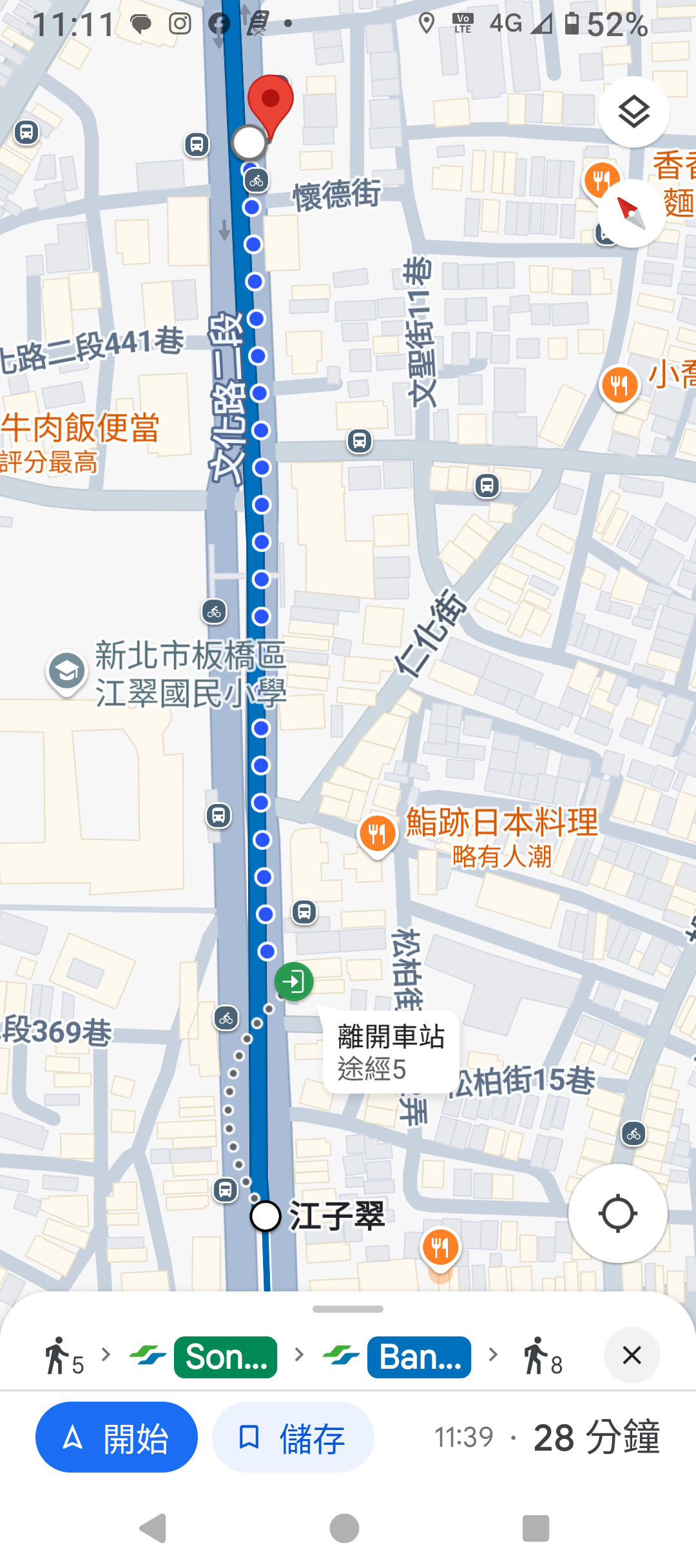
Task: Save this route with 儲存
Action: tap(293, 1437)
